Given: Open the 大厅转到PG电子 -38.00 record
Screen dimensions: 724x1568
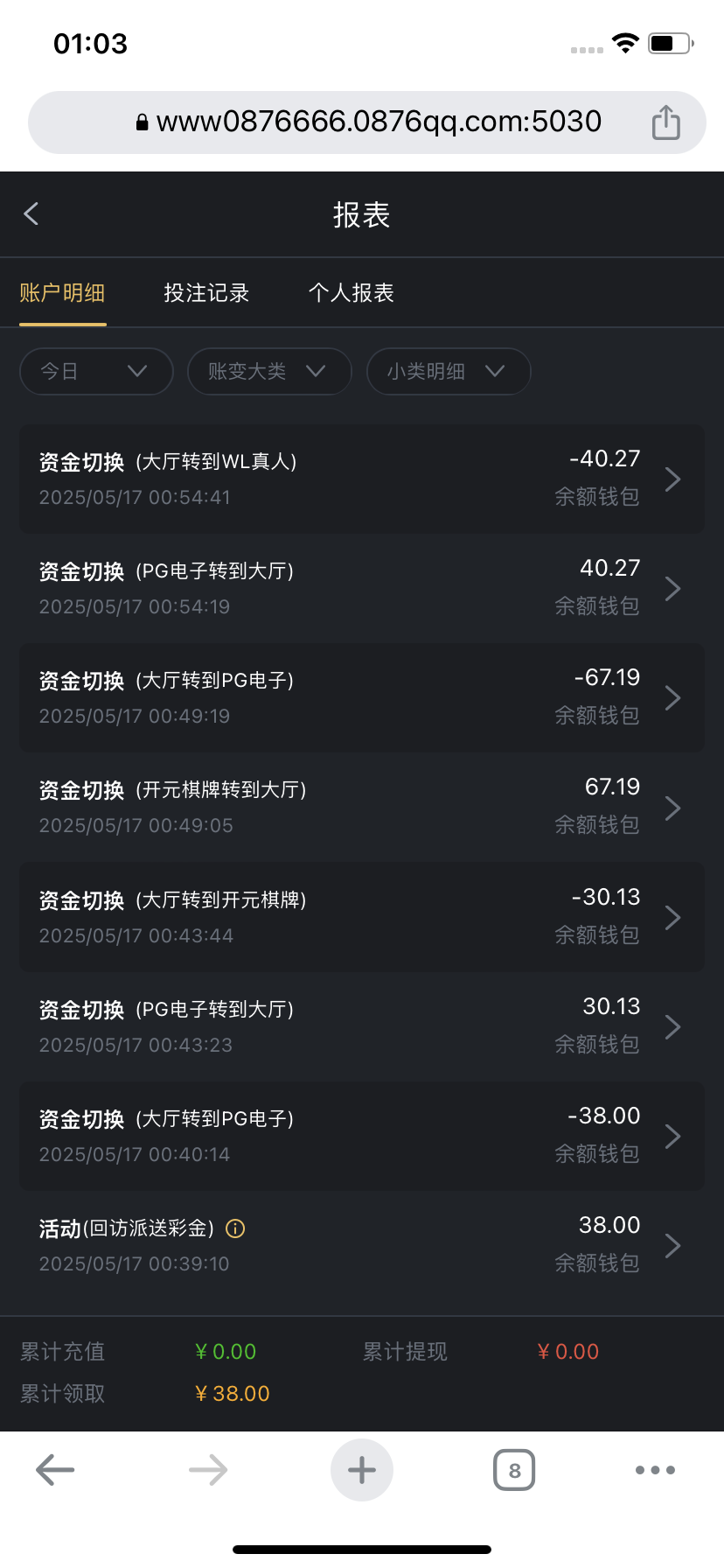Looking at the screenshot, I should 362,1136.
